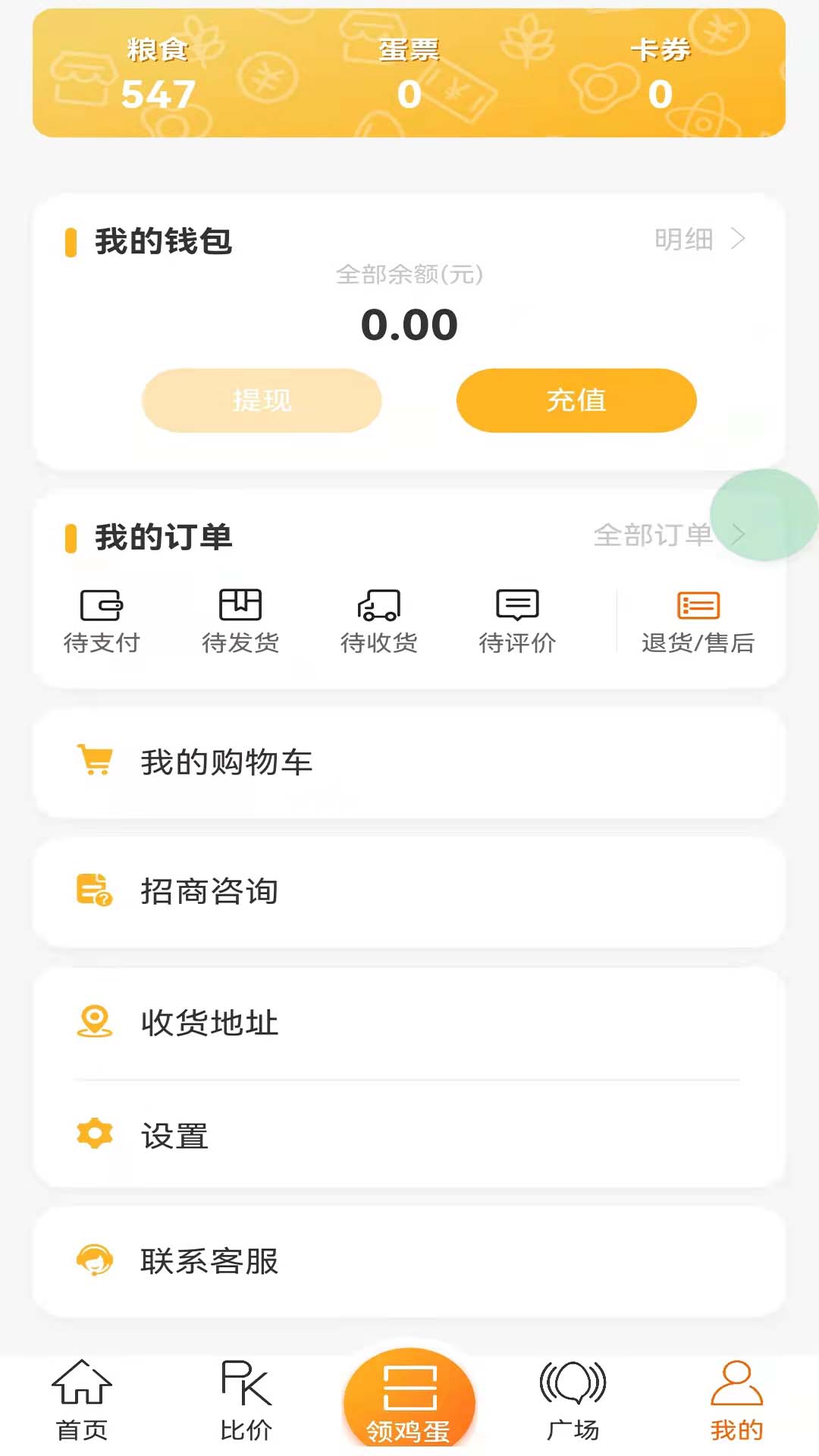
Task: Tap the 充值 recharge button
Action: click(x=576, y=400)
